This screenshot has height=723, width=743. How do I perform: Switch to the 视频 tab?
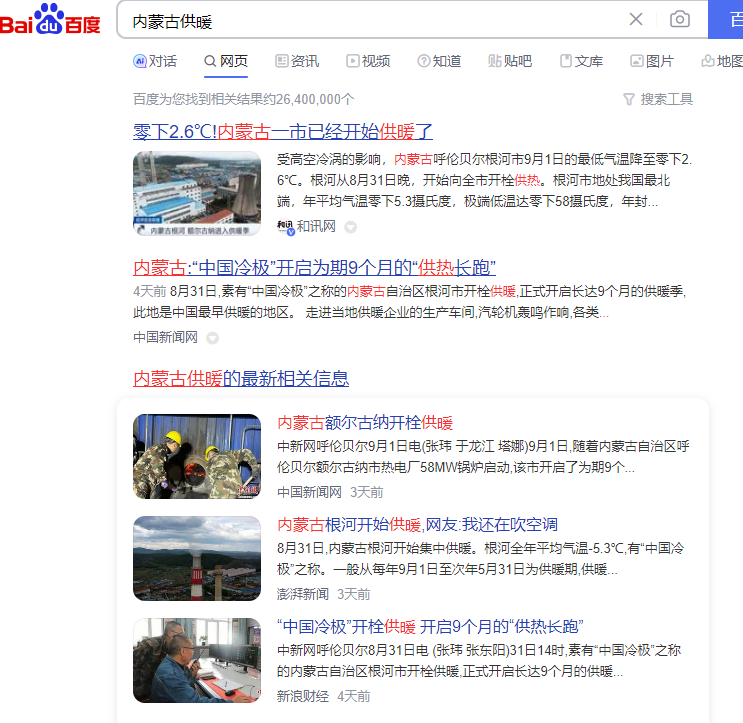click(368, 61)
